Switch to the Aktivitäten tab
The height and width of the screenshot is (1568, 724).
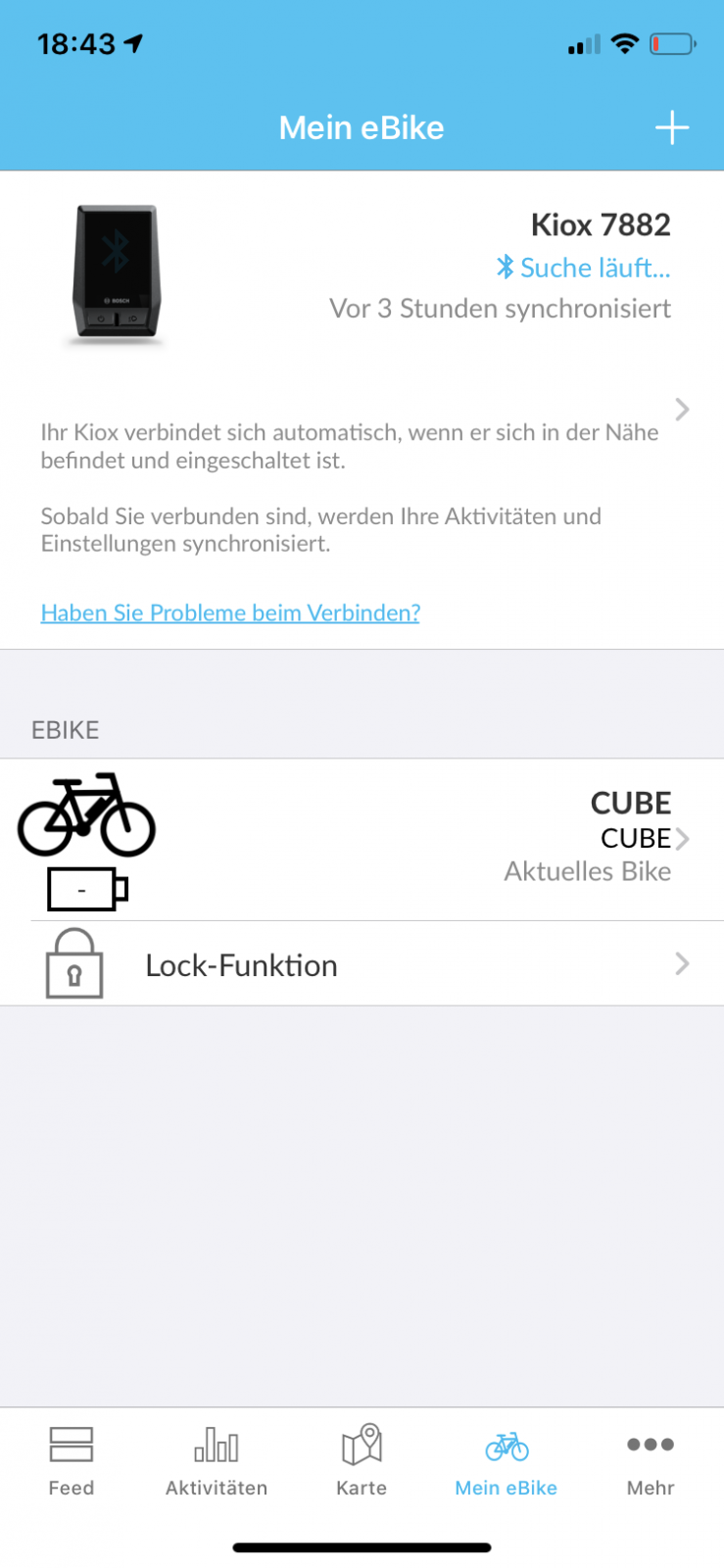tap(216, 1460)
